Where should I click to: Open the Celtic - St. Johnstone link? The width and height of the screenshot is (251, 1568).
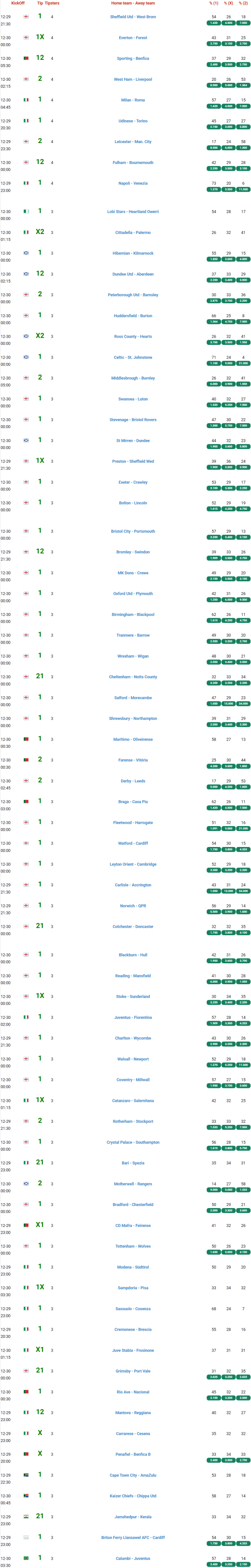[133, 357]
